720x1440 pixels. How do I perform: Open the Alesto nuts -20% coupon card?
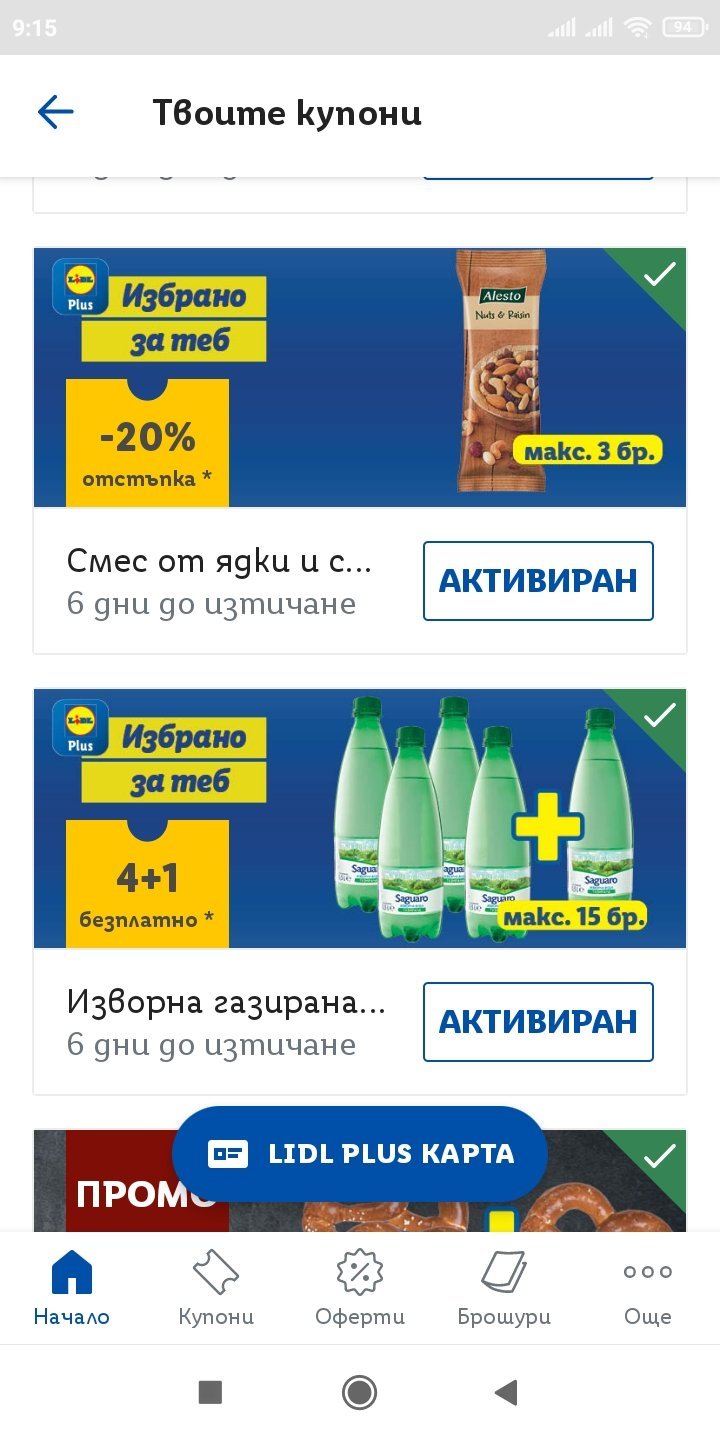[360, 378]
